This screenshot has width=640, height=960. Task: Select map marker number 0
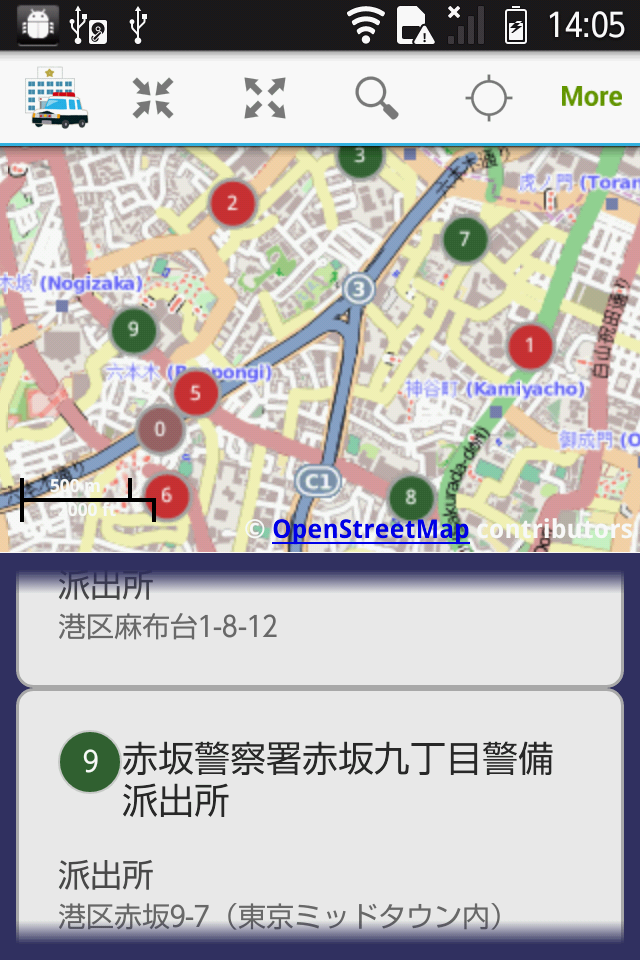click(160, 430)
